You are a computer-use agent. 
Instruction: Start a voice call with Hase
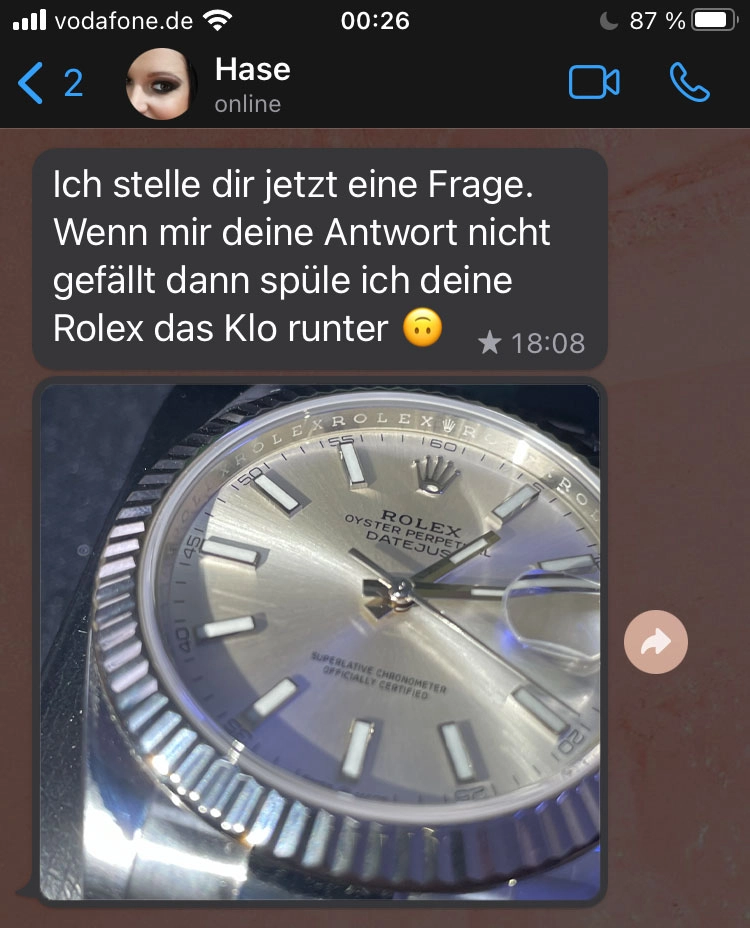click(x=689, y=84)
